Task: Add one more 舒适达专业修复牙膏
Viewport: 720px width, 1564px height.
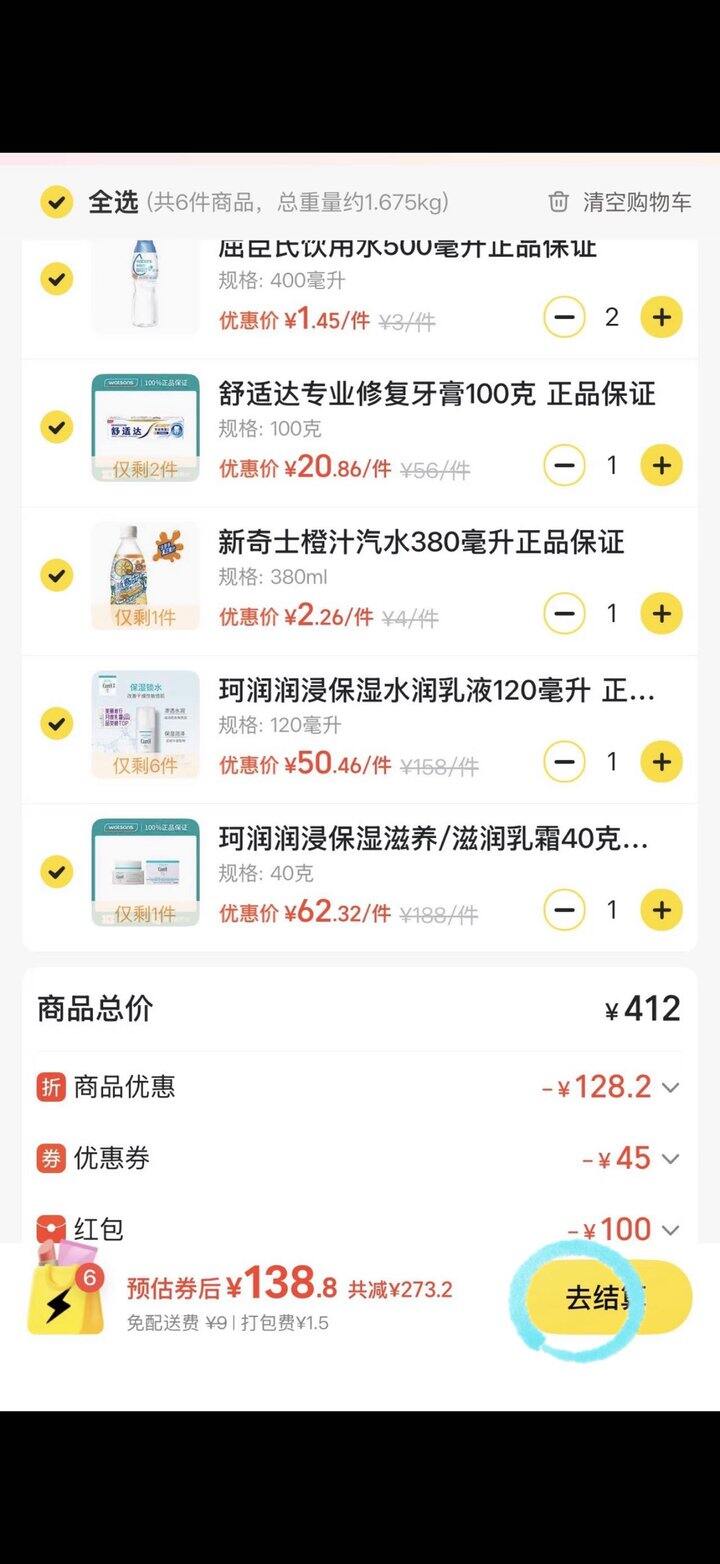Action: [x=661, y=466]
